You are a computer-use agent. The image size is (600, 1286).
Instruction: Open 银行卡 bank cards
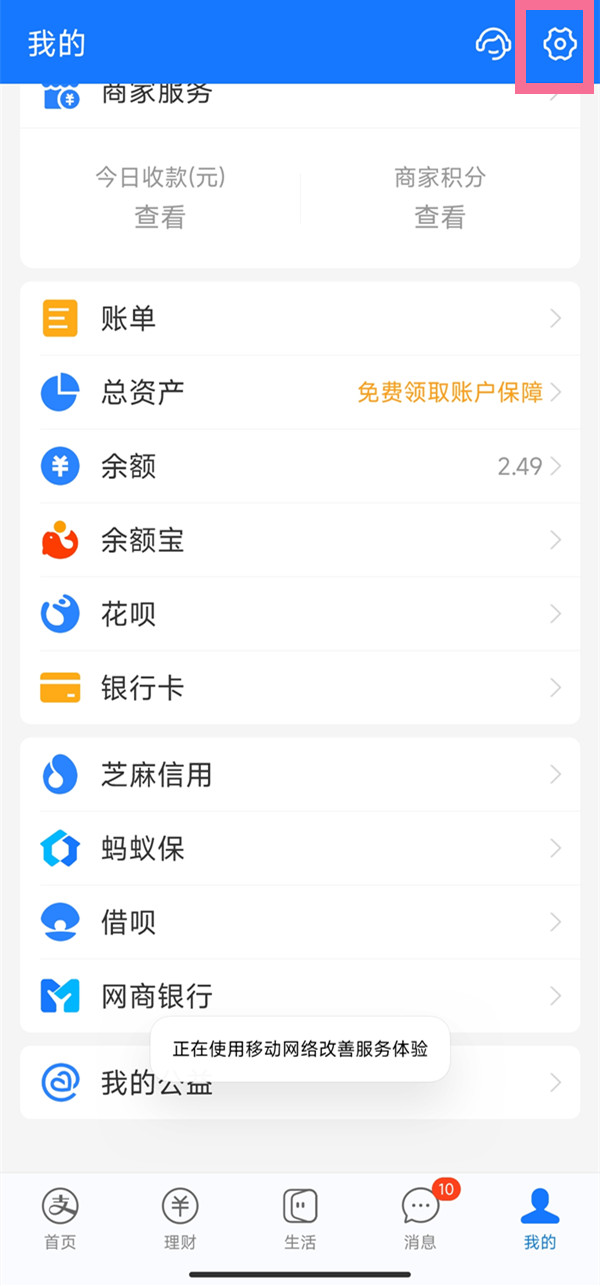point(300,688)
